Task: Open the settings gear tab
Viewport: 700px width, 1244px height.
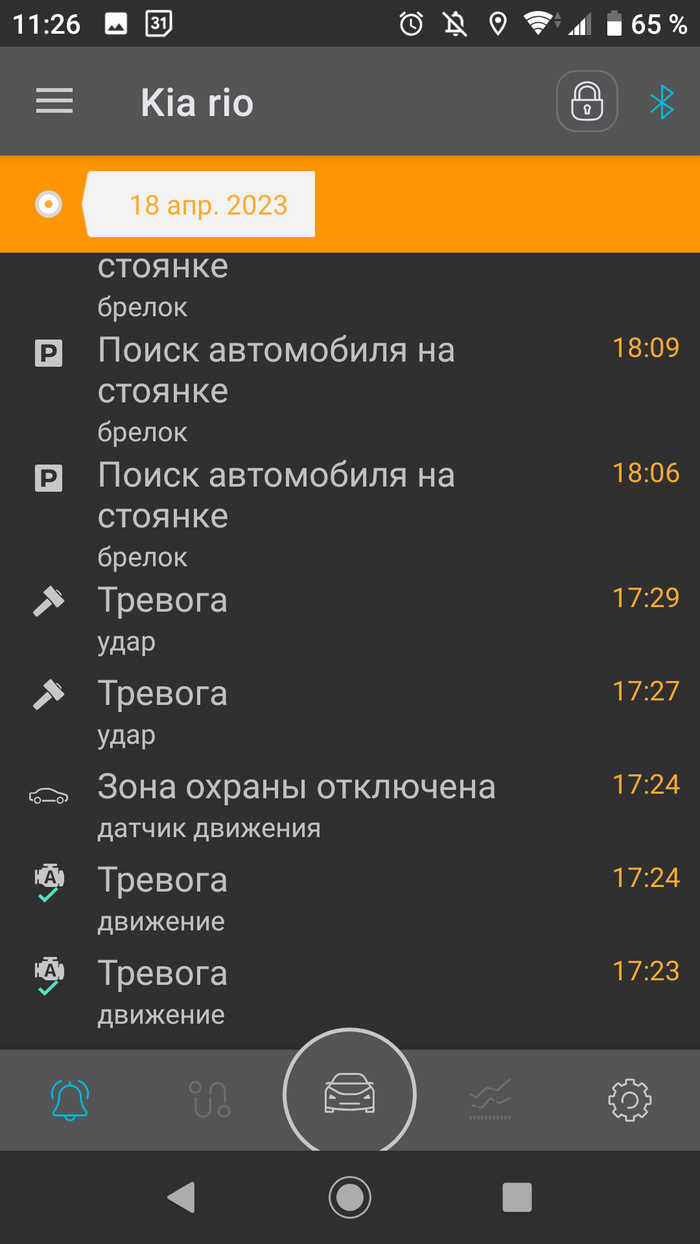Action: coord(630,1100)
